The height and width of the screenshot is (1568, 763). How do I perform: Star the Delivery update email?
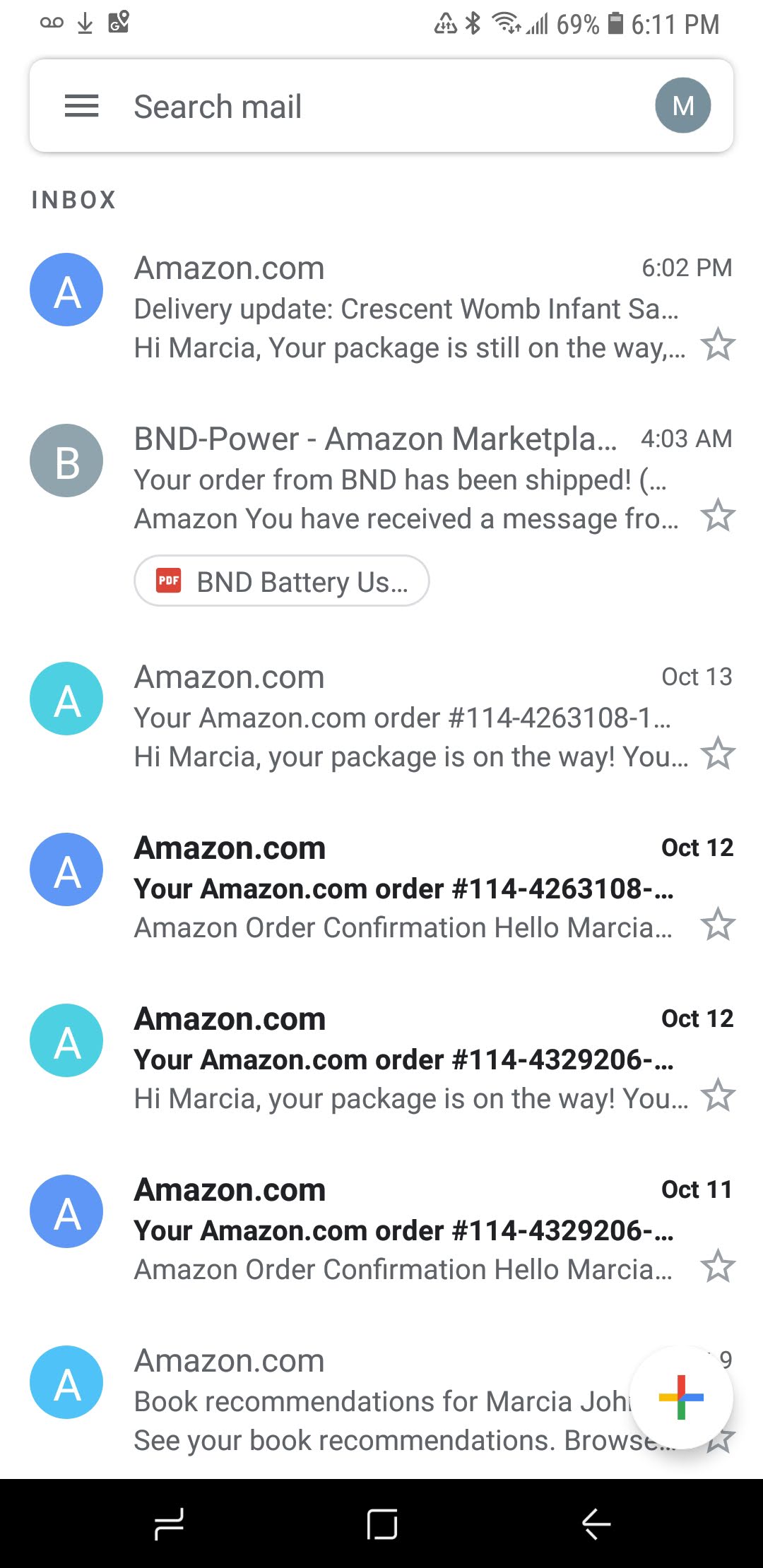(x=718, y=345)
